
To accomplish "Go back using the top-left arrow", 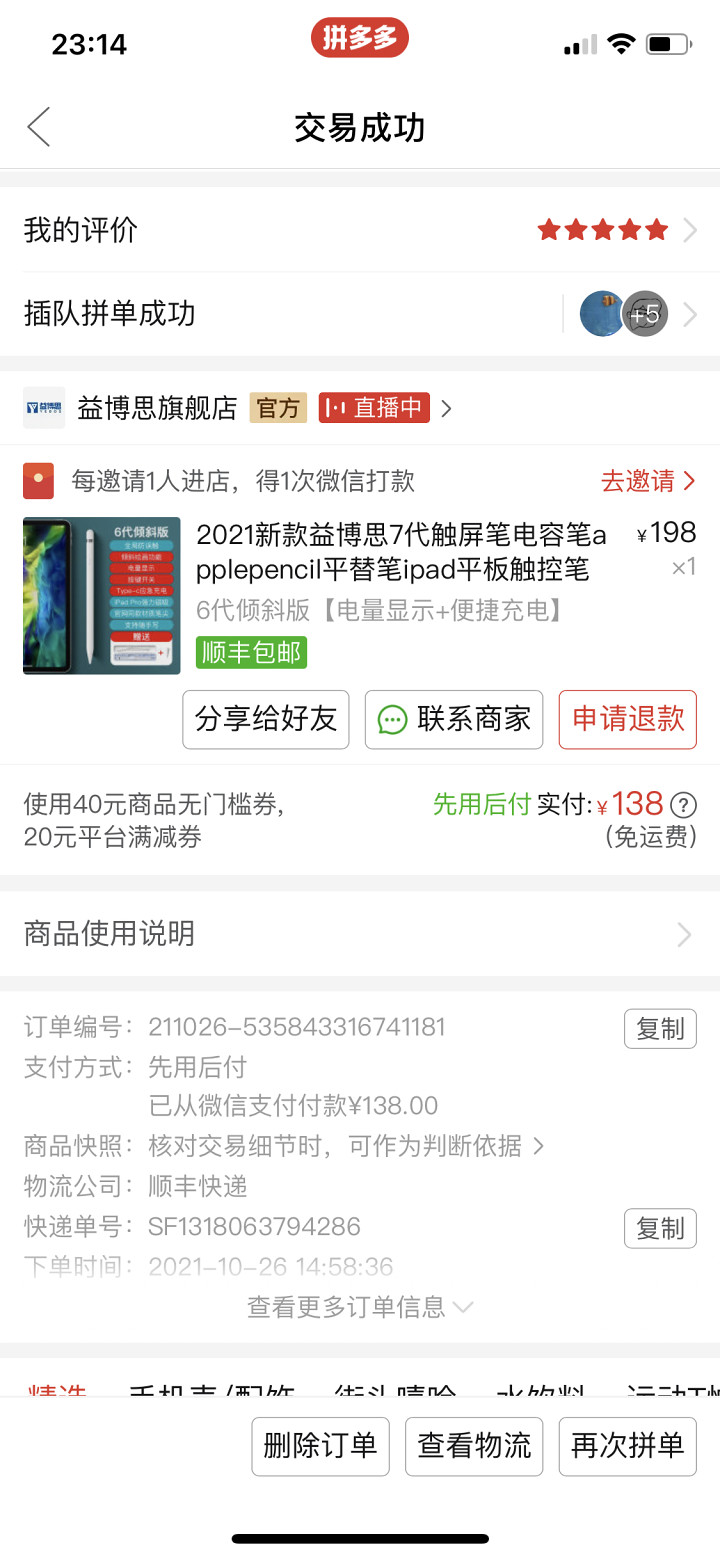I will point(39,128).
